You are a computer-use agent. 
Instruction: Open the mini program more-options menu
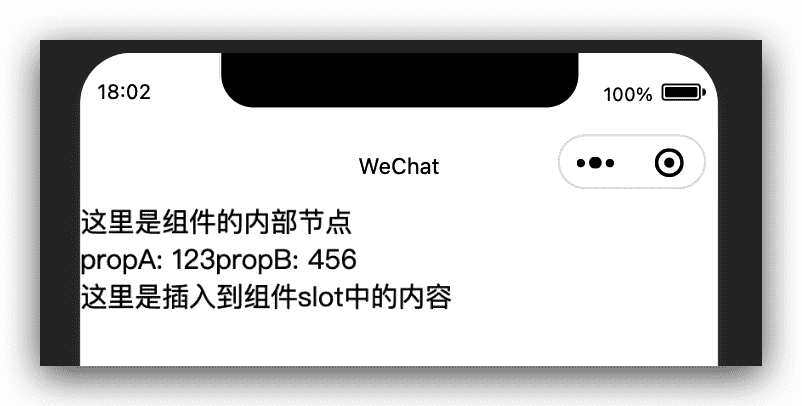coord(596,162)
